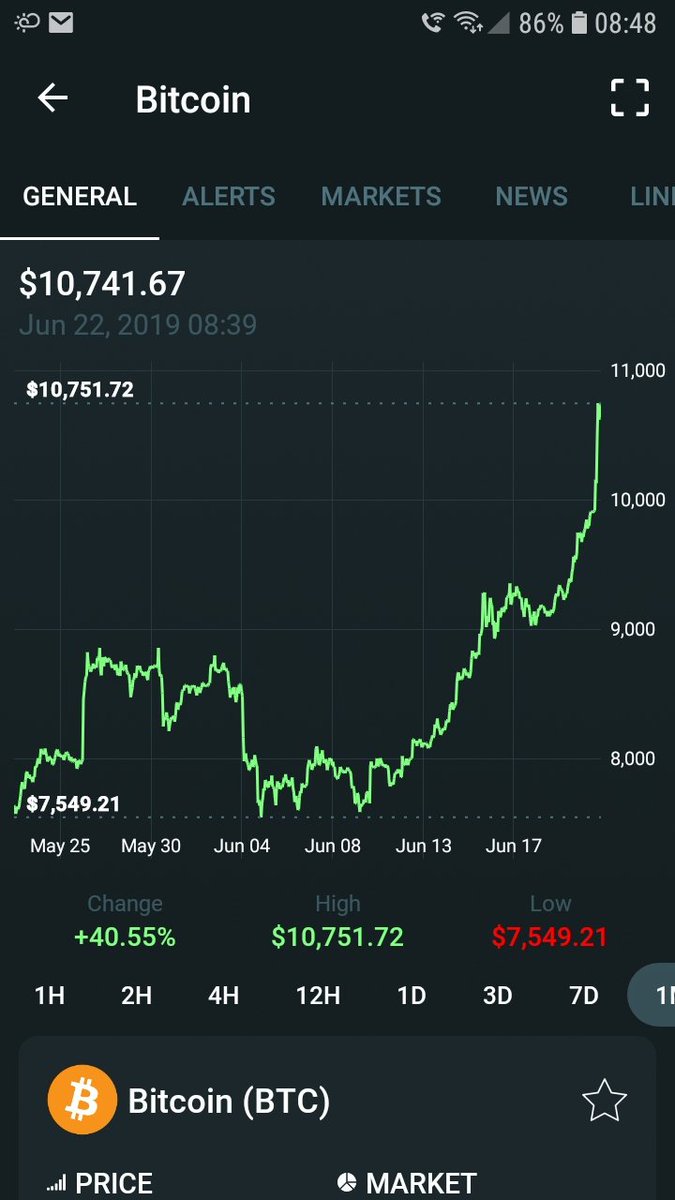Select the 2H chart range
The width and height of the screenshot is (675, 1200).
coord(137,995)
